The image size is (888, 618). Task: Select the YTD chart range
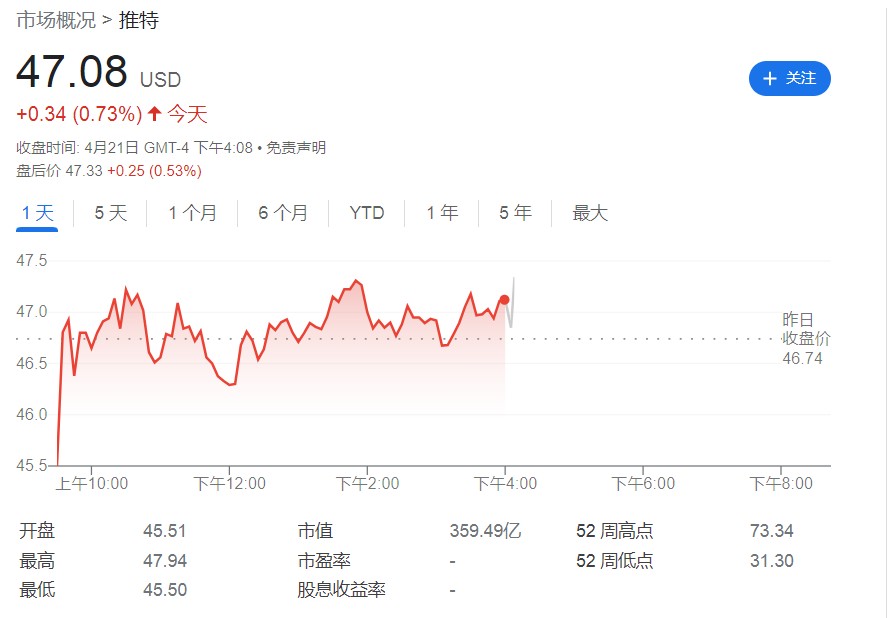click(367, 213)
